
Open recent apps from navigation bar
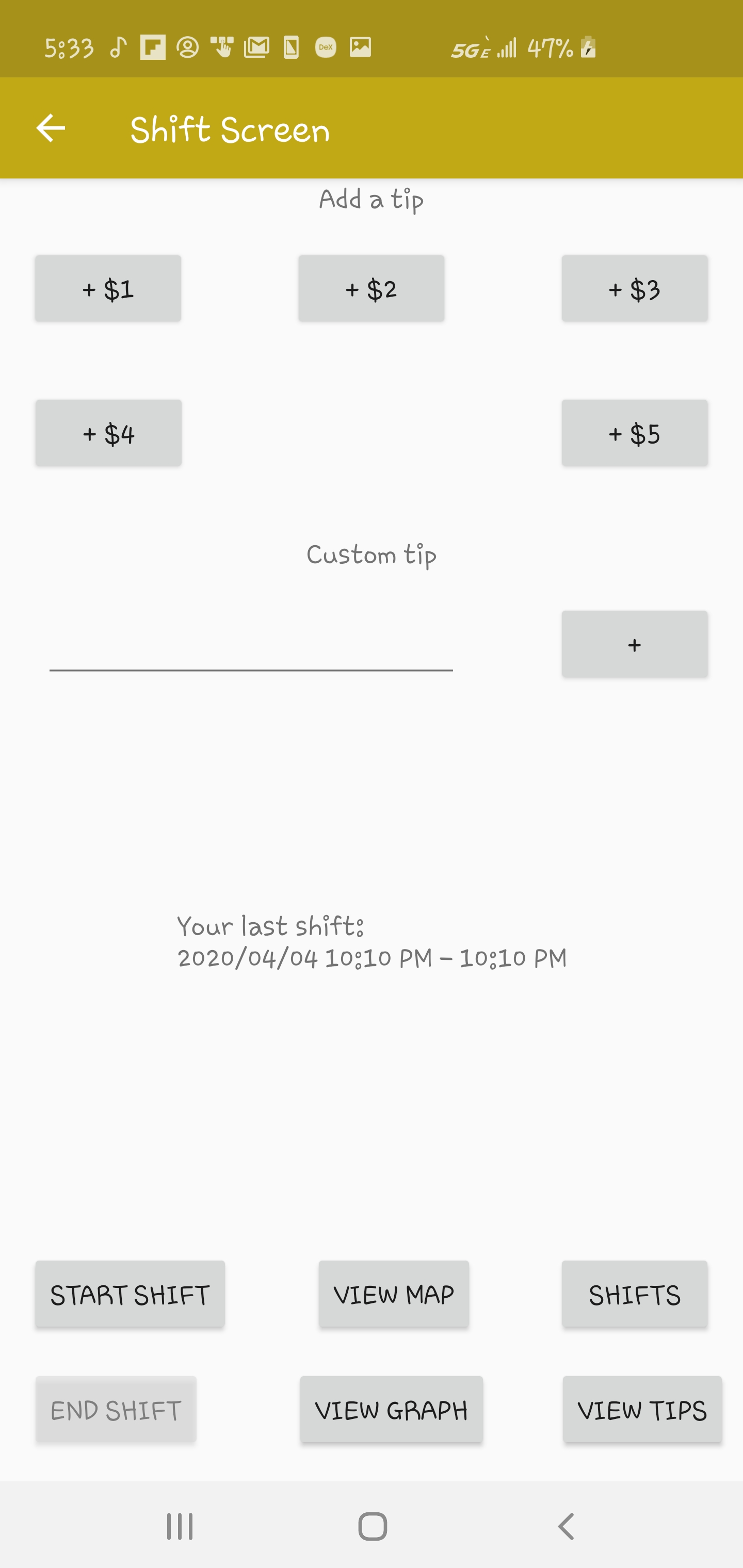tap(180, 1526)
